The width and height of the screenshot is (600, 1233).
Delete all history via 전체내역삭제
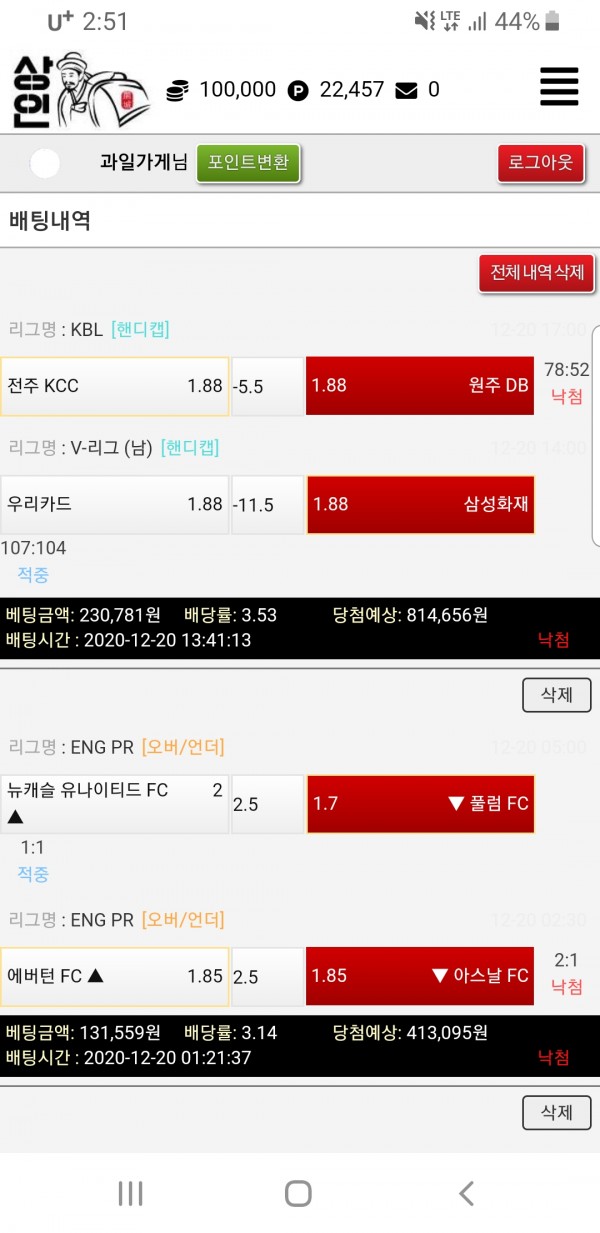click(537, 272)
